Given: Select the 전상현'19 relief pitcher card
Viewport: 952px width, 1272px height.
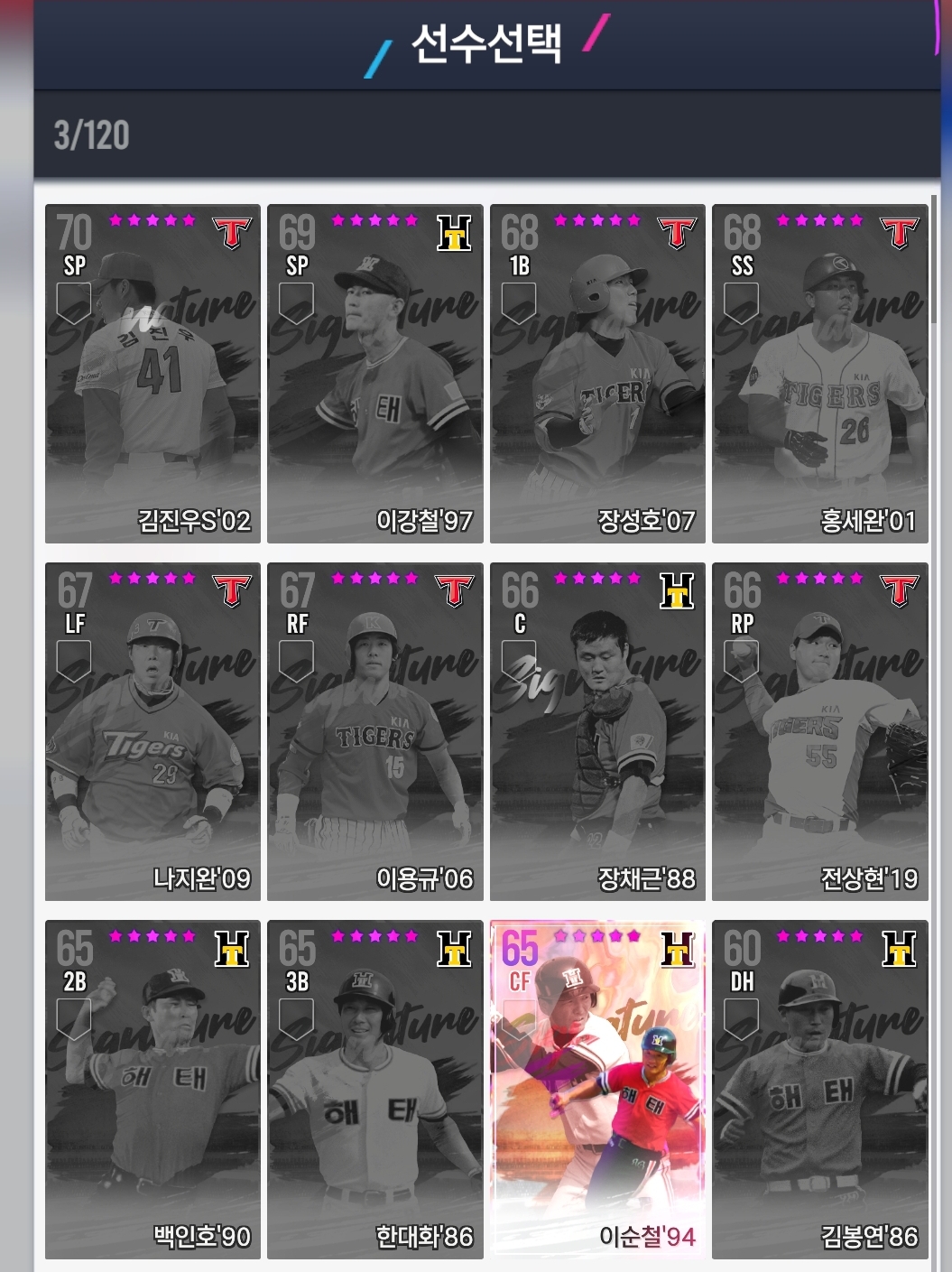Looking at the screenshot, I should 819,731.
